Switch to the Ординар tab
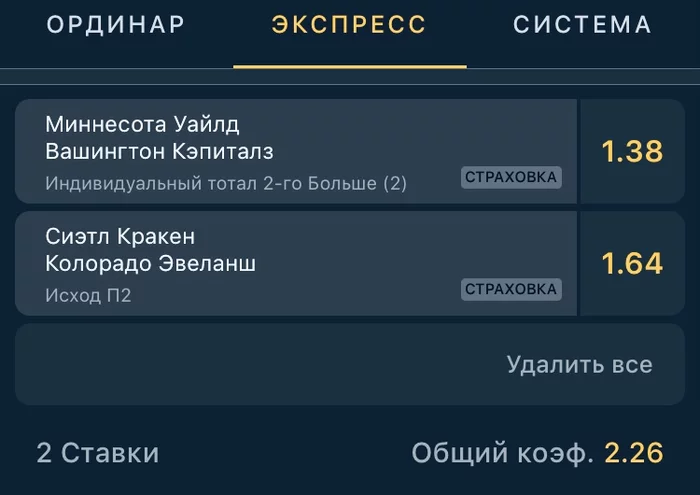 point(116,25)
